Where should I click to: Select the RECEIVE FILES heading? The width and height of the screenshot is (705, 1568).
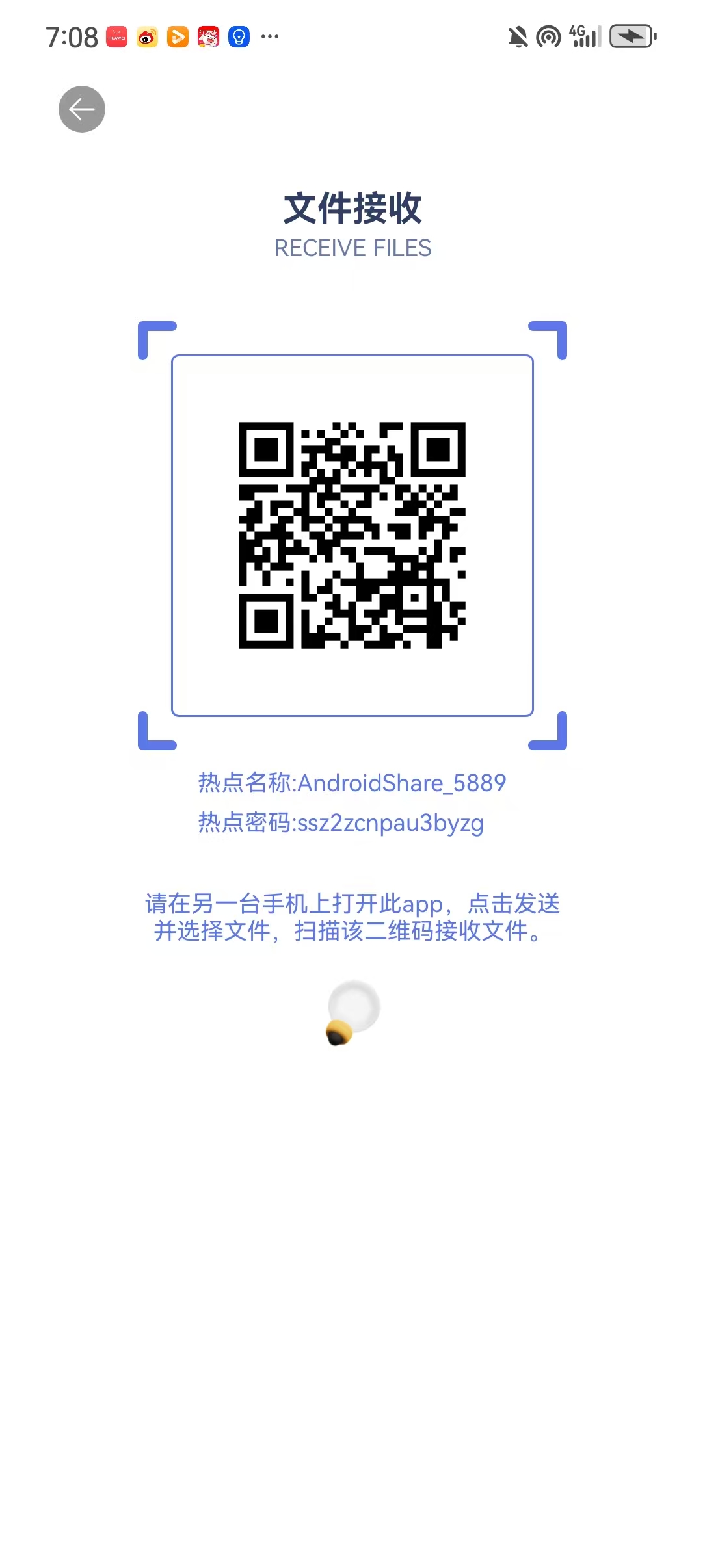[352, 248]
